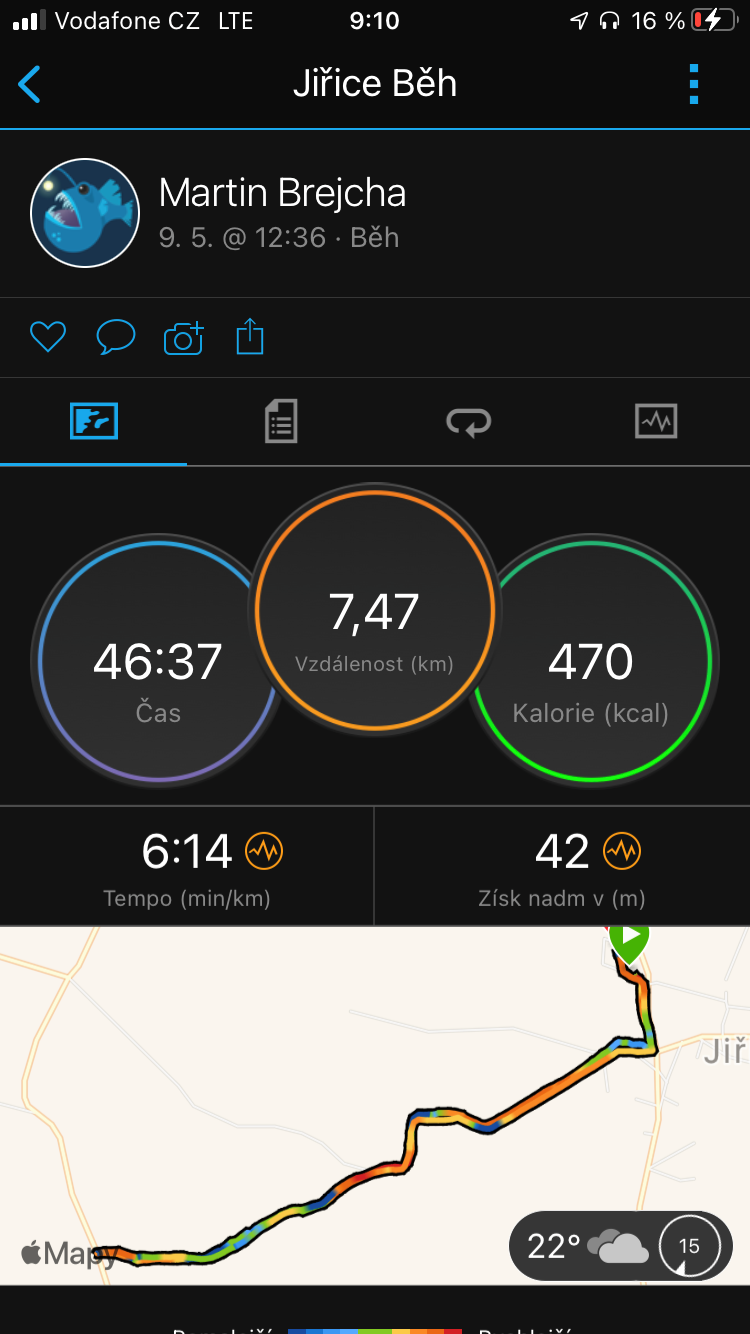Show details for Zisk nadm v 42
750x1334 pixels.
pyautogui.click(x=562, y=867)
